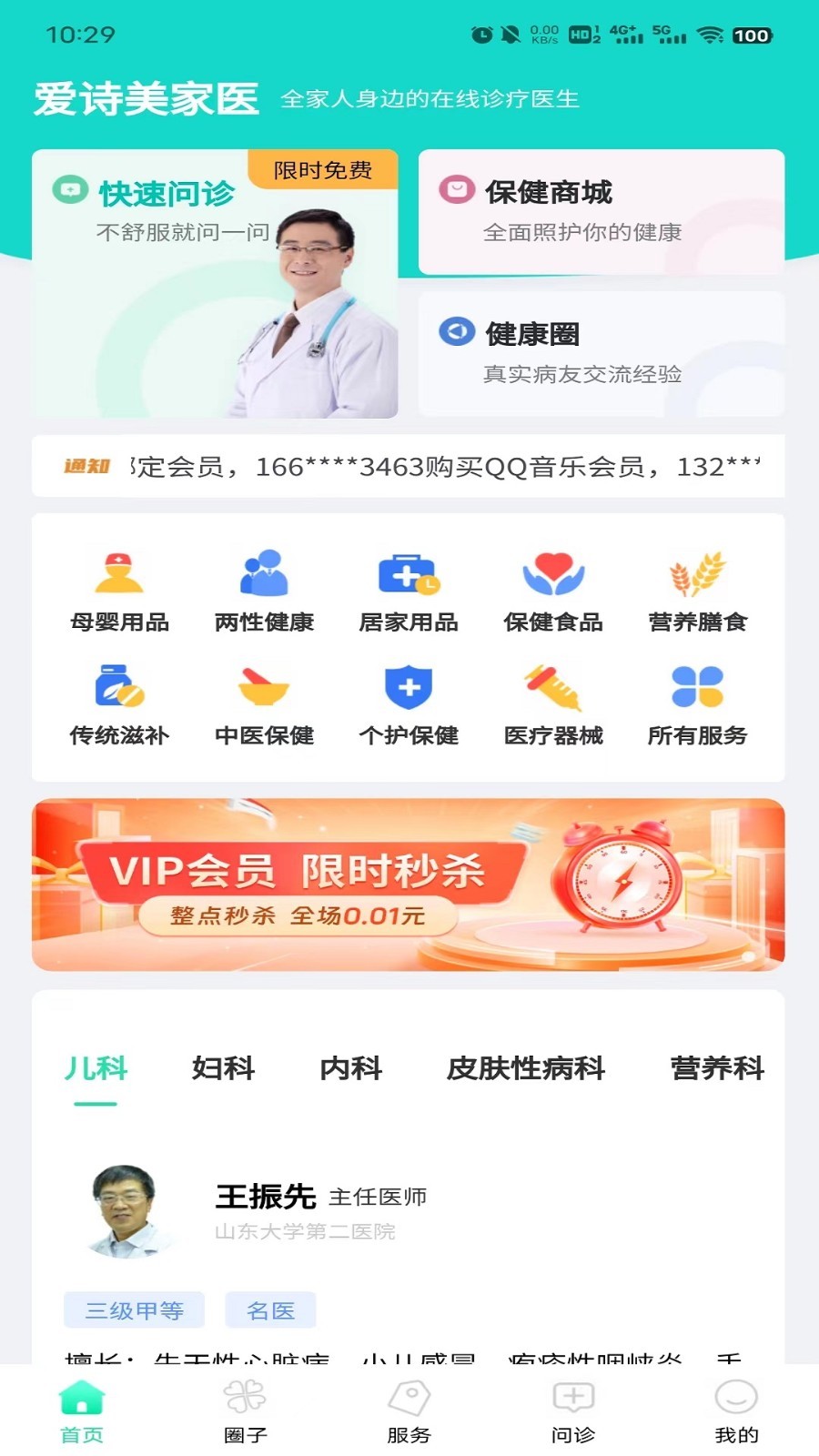Switch to the 妇科 department tab
Screen dimensions: 819x1456
pyautogui.click(x=223, y=1068)
